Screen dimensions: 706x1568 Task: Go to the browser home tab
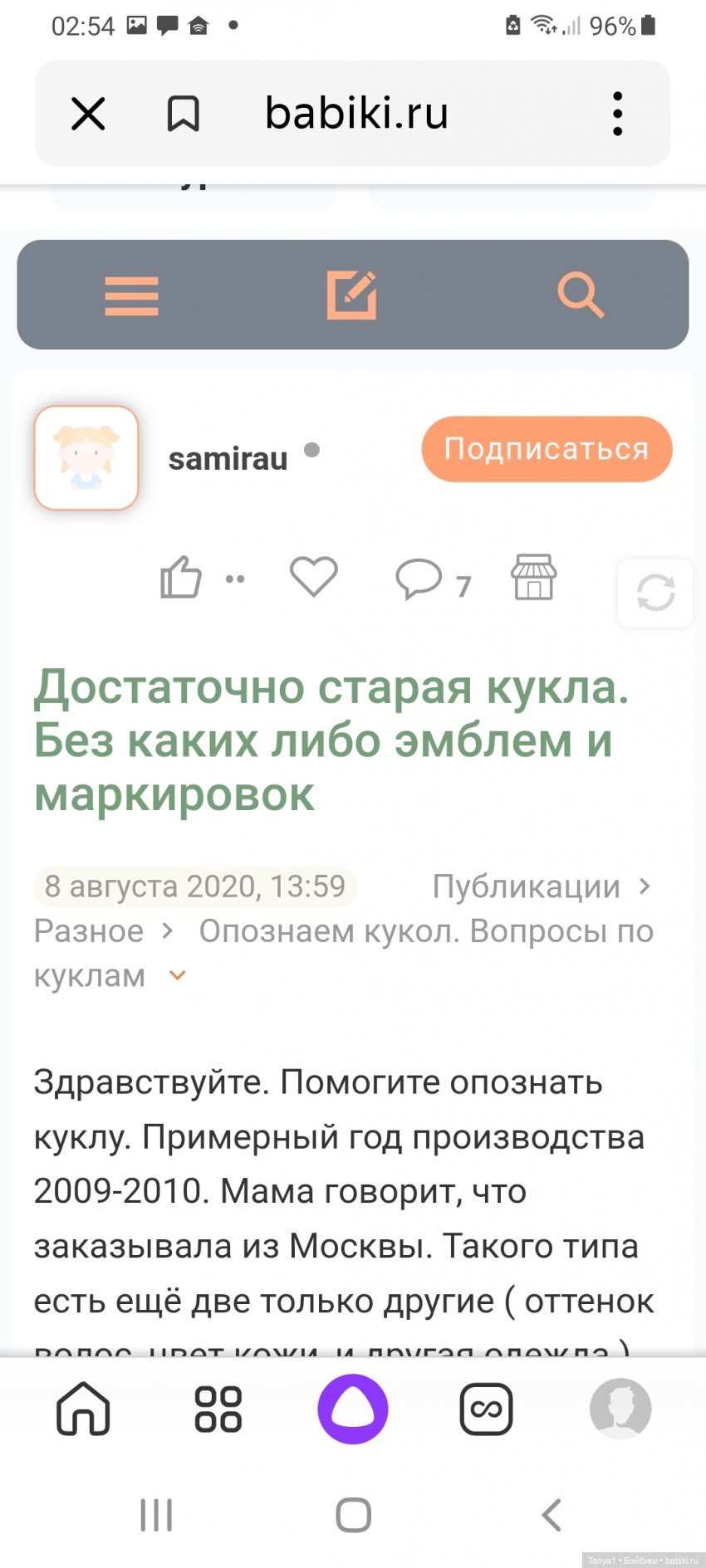point(83,1409)
